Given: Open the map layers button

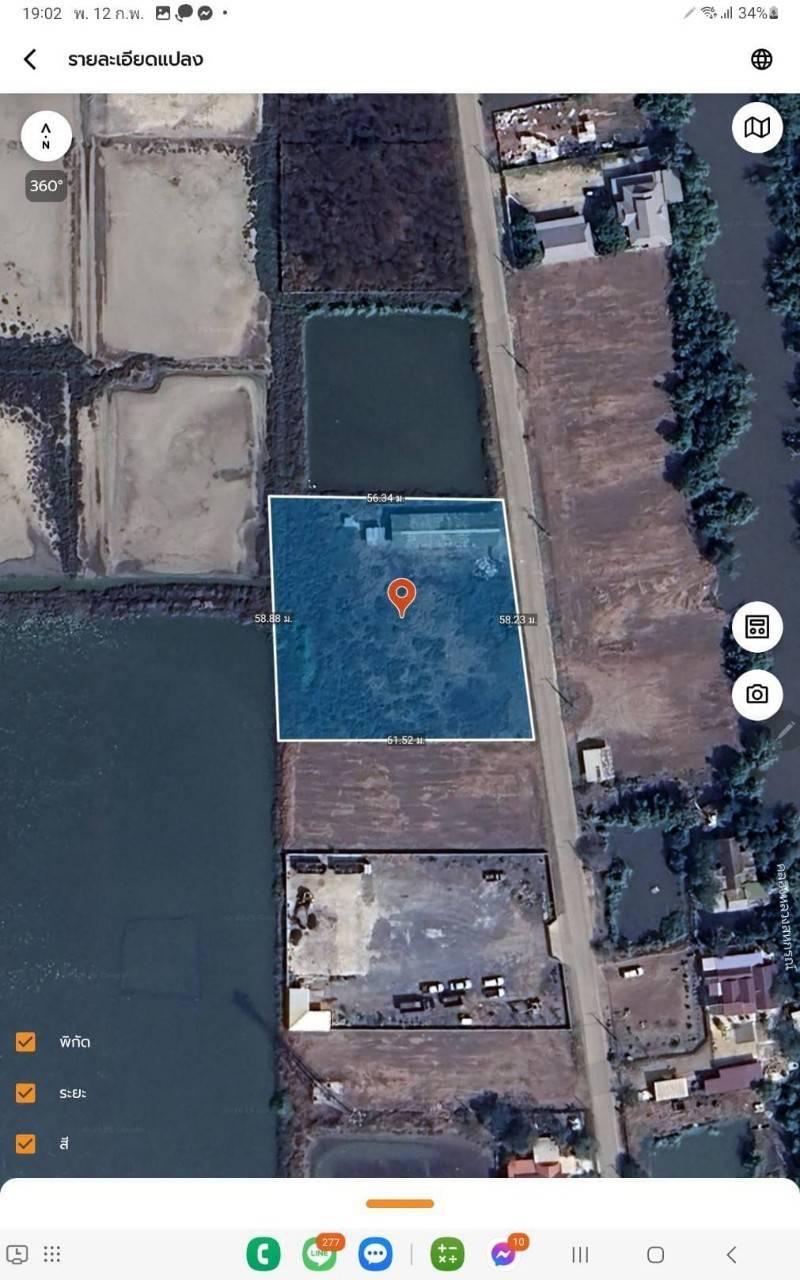Looking at the screenshot, I should click(x=757, y=127).
